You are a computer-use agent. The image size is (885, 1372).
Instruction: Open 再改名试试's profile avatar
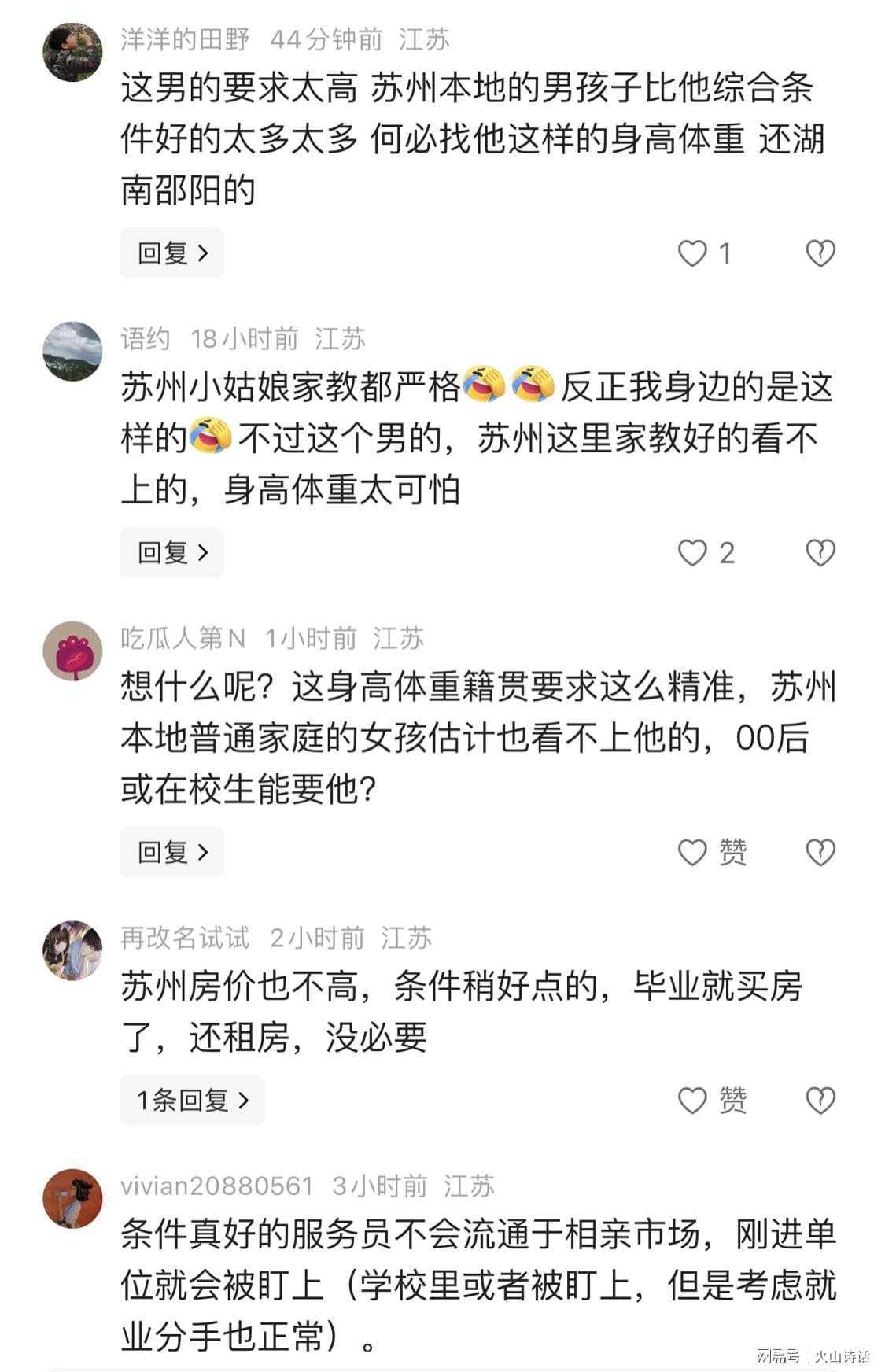pos(72,950)
